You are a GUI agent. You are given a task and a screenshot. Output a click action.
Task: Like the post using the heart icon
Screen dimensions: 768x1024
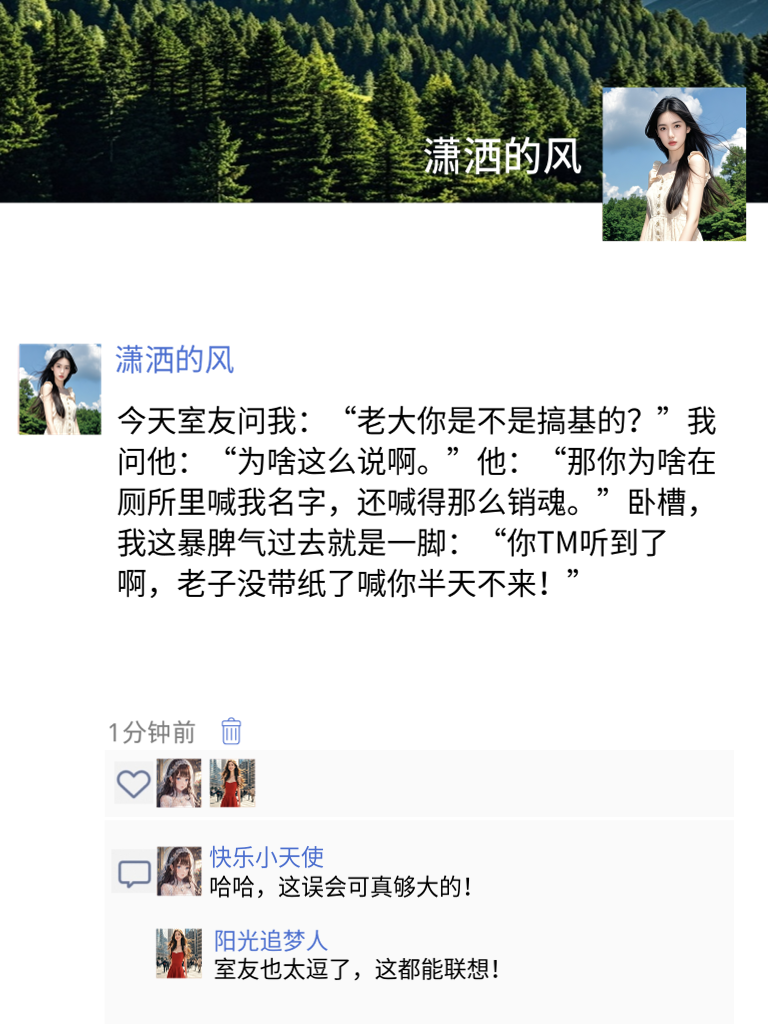pyautogui.click(x=134, y=784)
